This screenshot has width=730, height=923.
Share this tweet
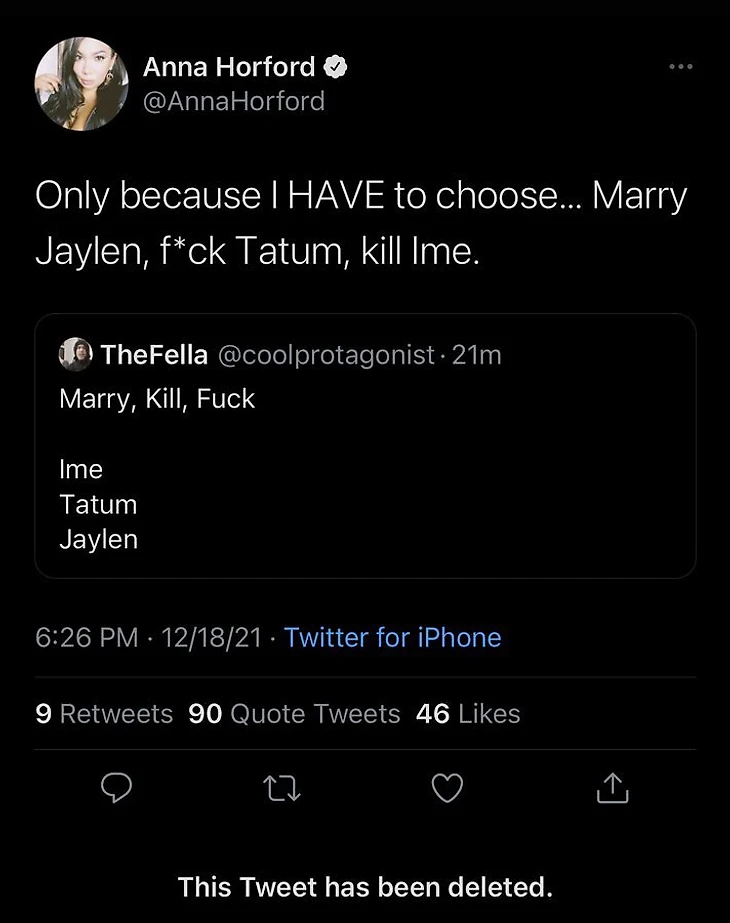(x=612, y=789)
